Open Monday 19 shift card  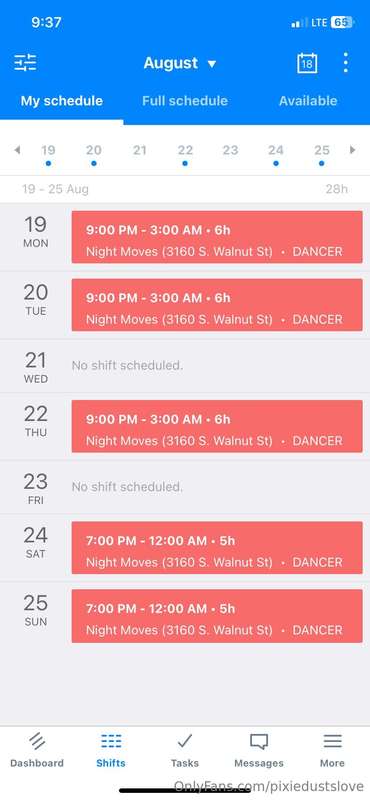(217, 237)
